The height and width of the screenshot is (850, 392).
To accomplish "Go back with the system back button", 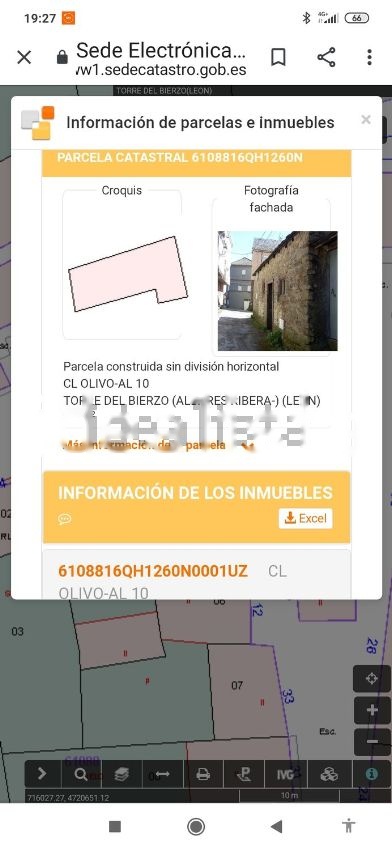I will tap(277, 826).
